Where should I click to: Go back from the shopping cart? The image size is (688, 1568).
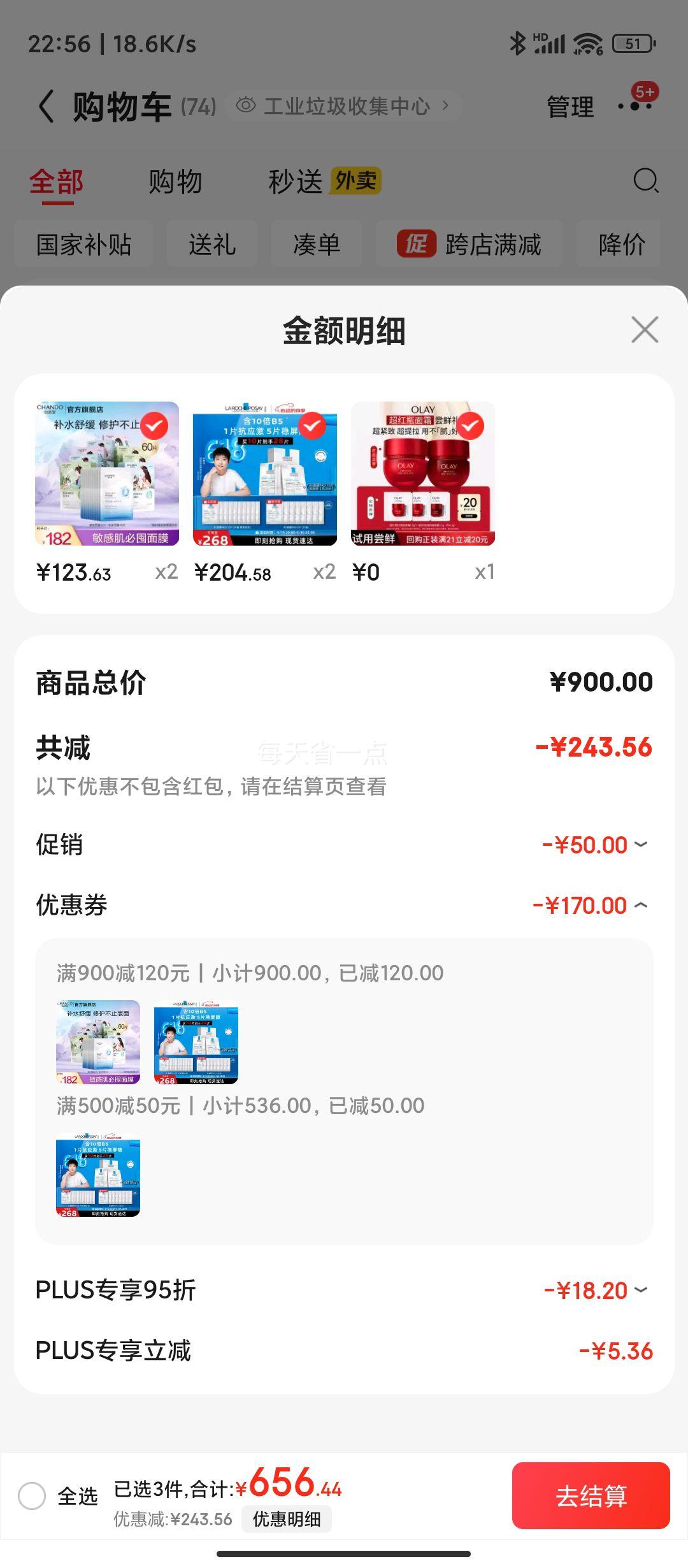tap(47, 106)
